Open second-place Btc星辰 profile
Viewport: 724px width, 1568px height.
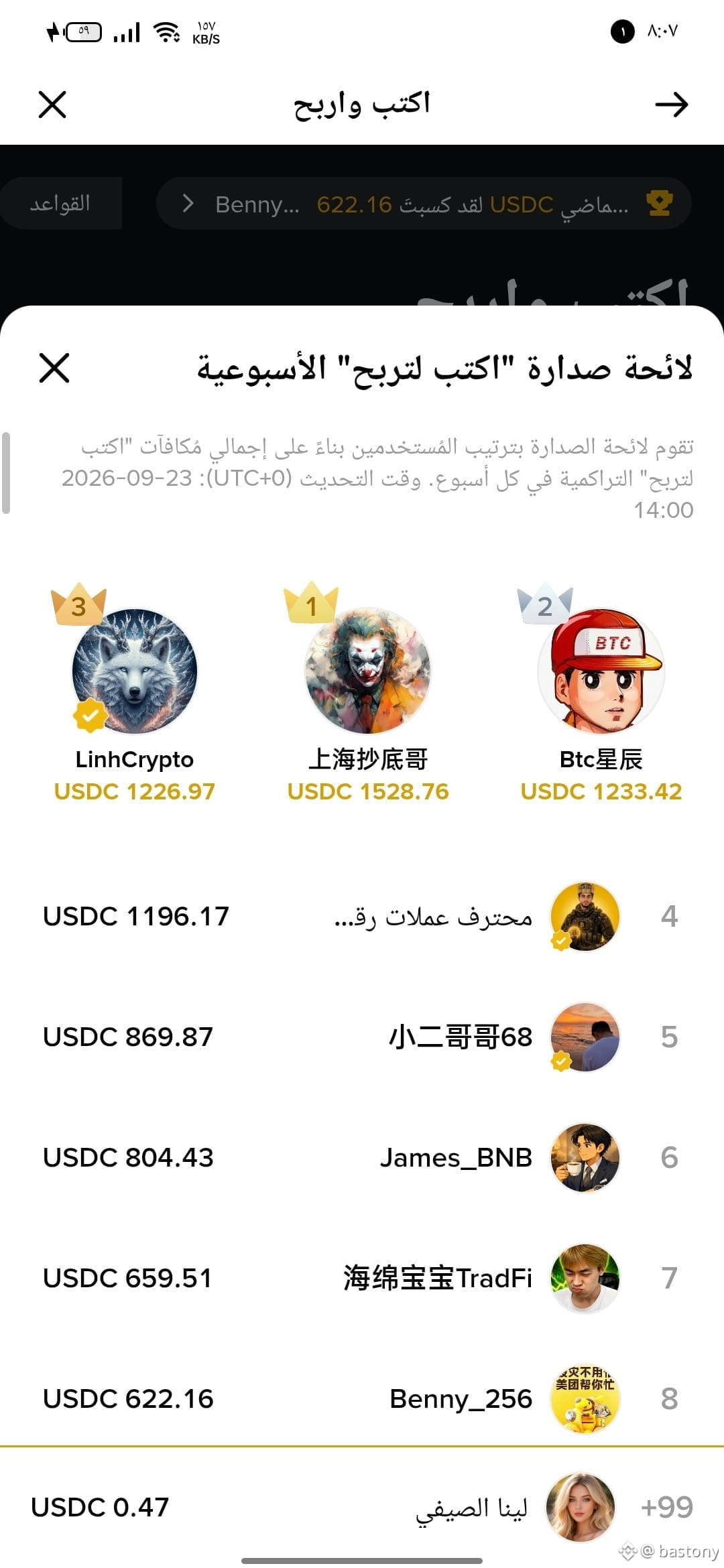click(x=601, y=694)
